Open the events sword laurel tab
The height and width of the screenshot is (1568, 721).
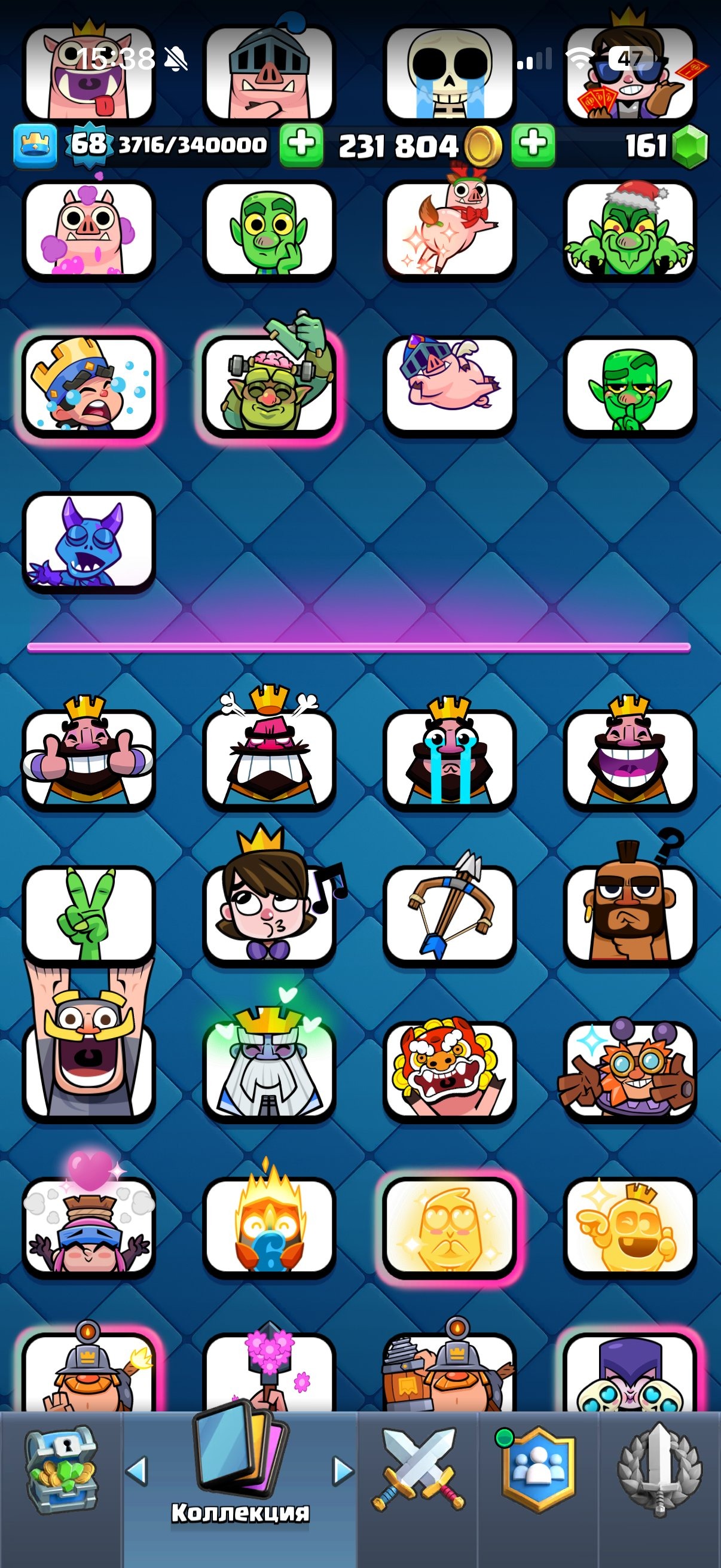[659, 1471]
